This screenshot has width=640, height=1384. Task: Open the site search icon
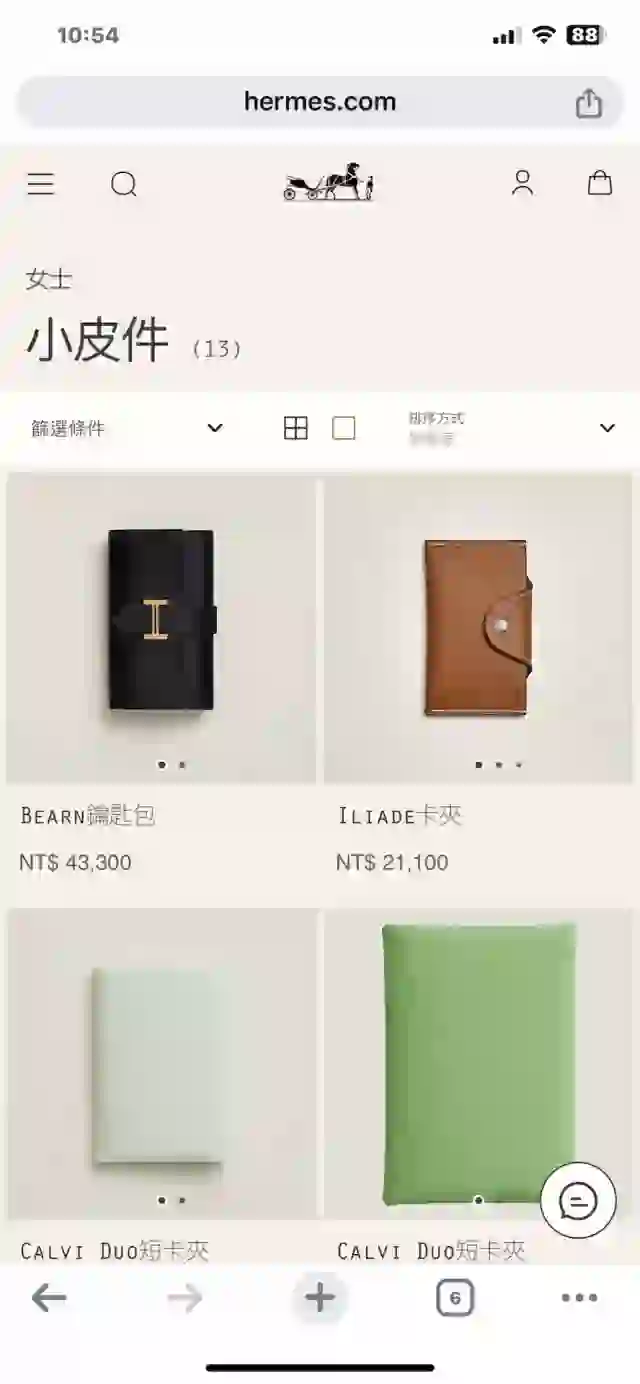click(x=124, y=184)
